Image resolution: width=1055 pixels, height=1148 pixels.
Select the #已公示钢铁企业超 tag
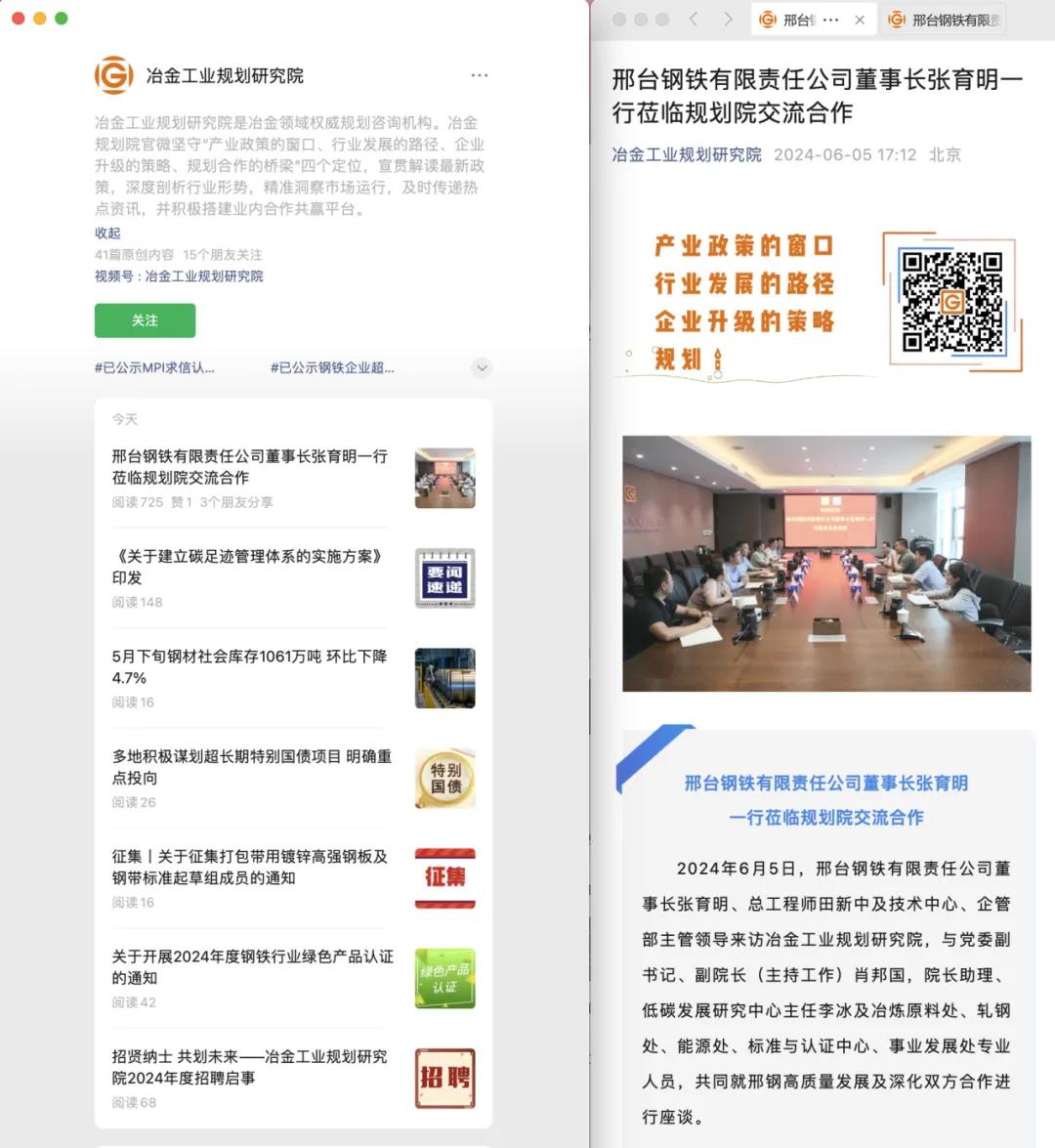332,368
